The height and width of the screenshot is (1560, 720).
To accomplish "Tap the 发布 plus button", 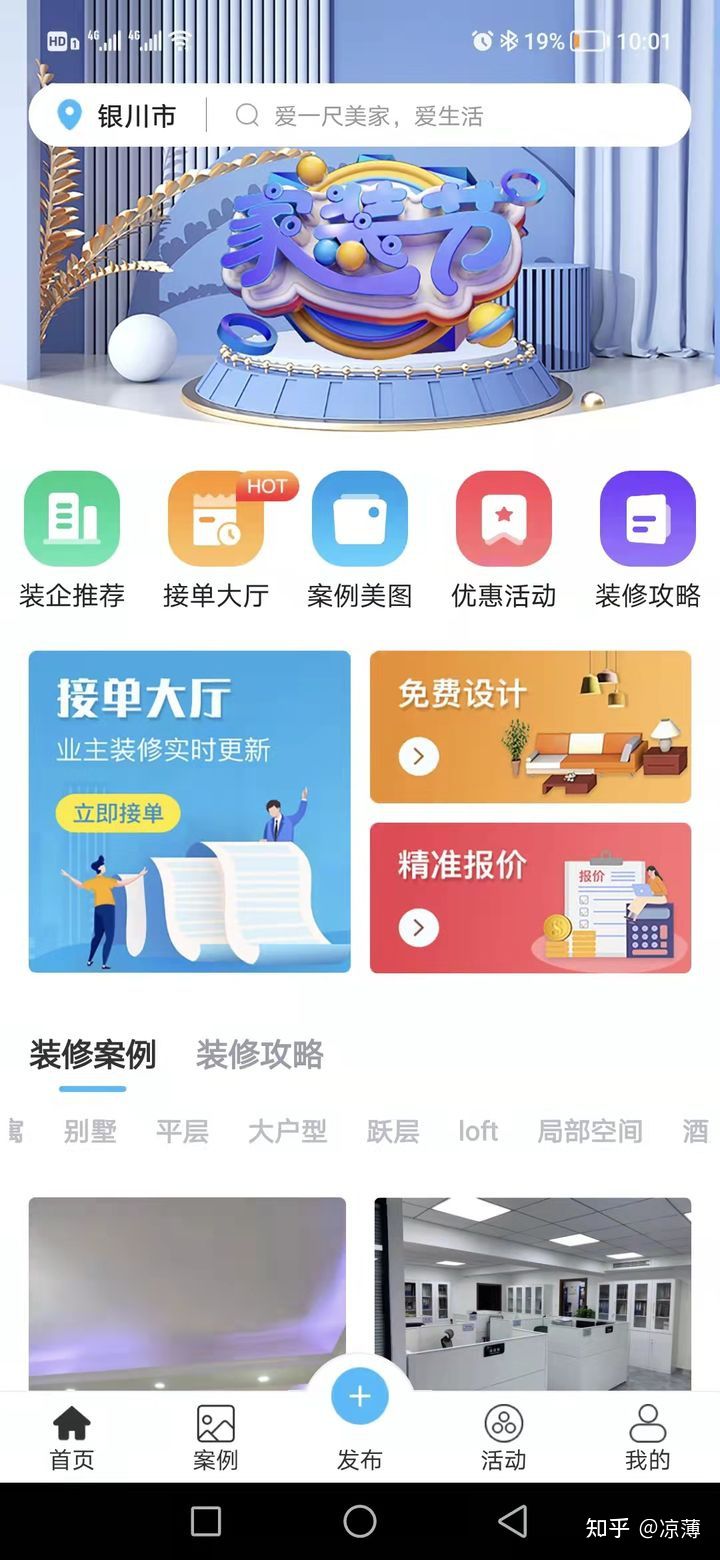I will point(360,1397).
